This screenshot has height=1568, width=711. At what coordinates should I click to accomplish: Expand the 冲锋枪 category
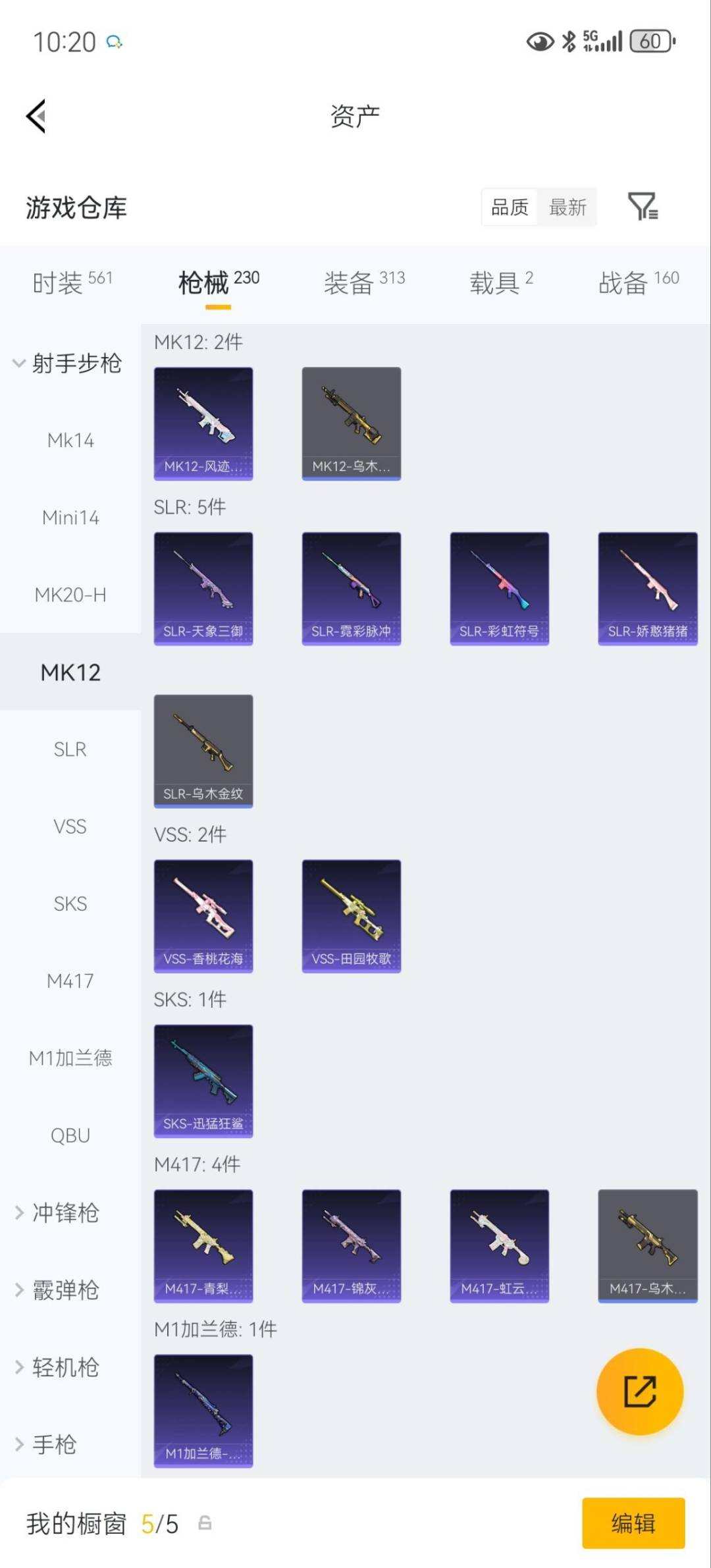[x=58, y=1212]
